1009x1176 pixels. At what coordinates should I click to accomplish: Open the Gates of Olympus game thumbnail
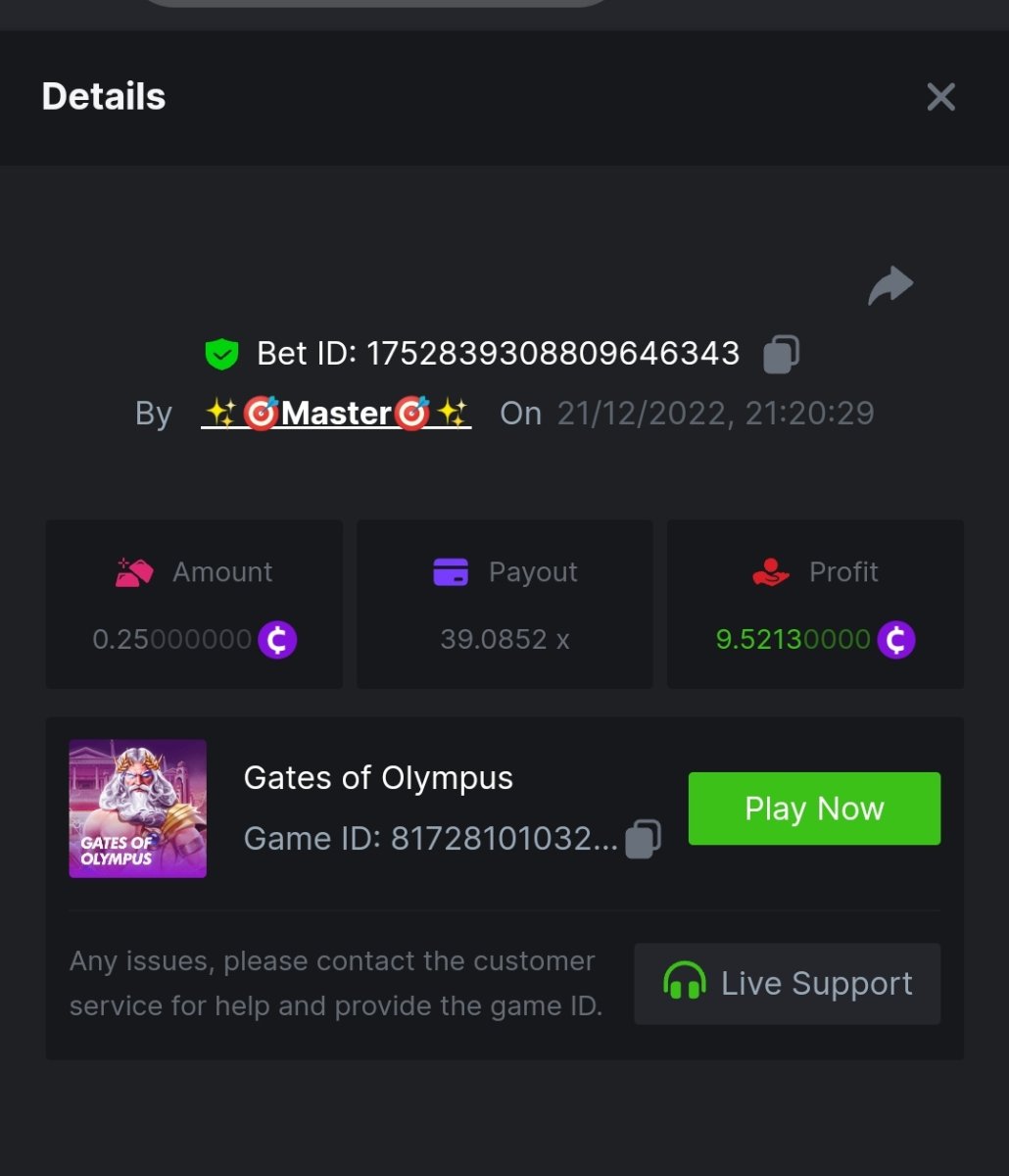click(x=138, y=808)
